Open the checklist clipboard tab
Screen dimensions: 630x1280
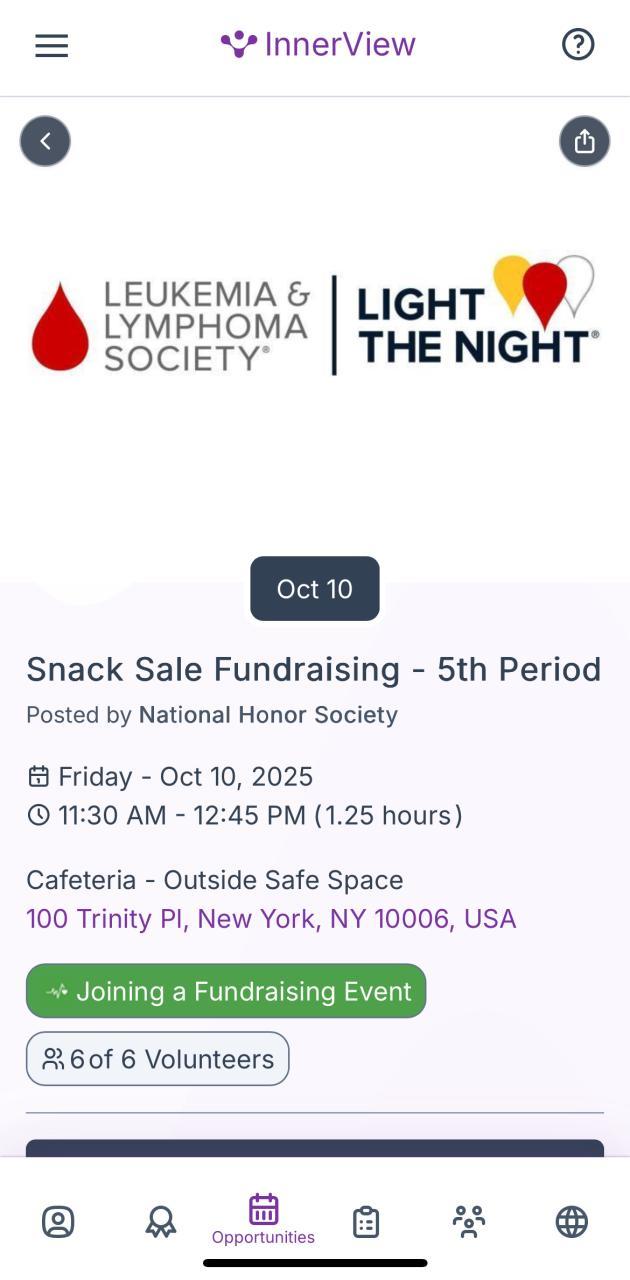(366, 1221)
